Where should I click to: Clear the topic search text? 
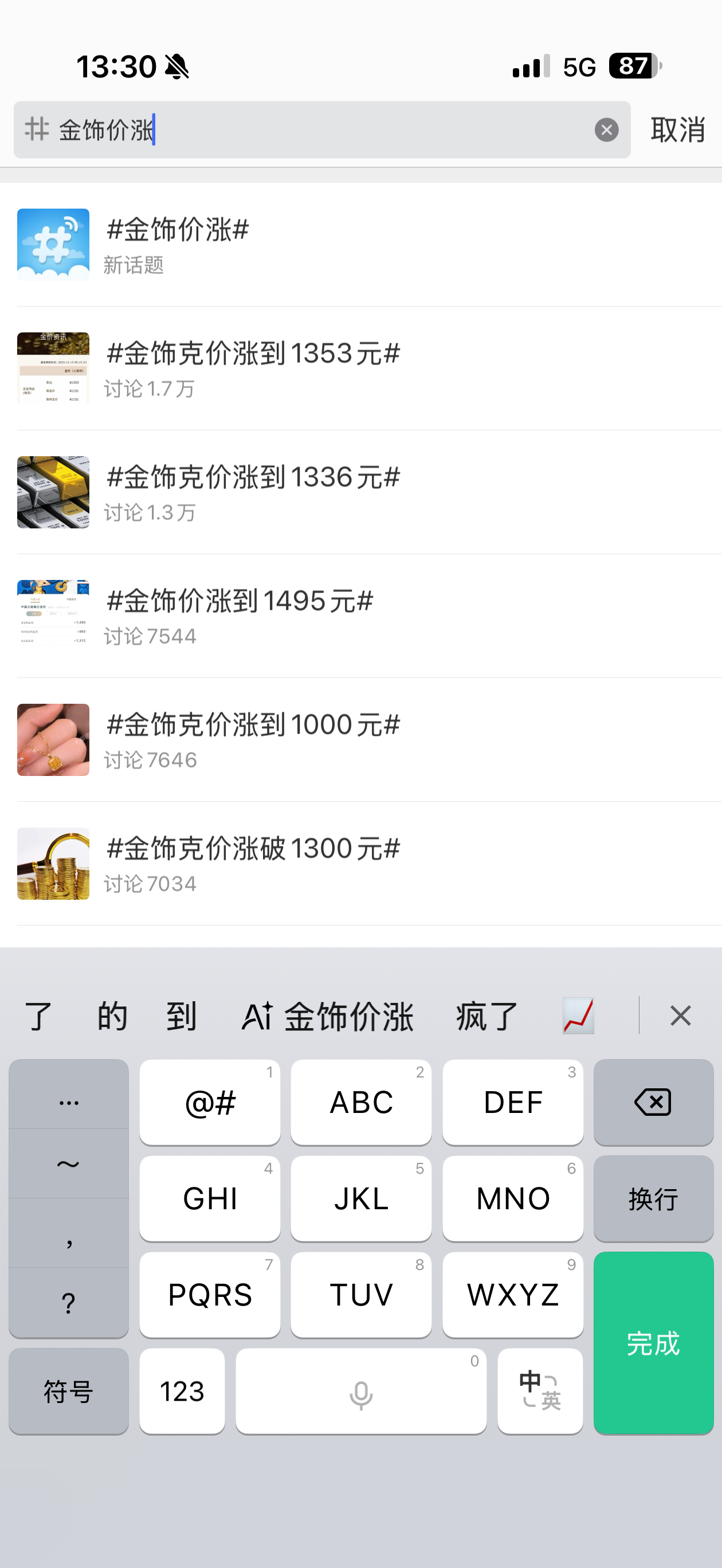point(606,130)
